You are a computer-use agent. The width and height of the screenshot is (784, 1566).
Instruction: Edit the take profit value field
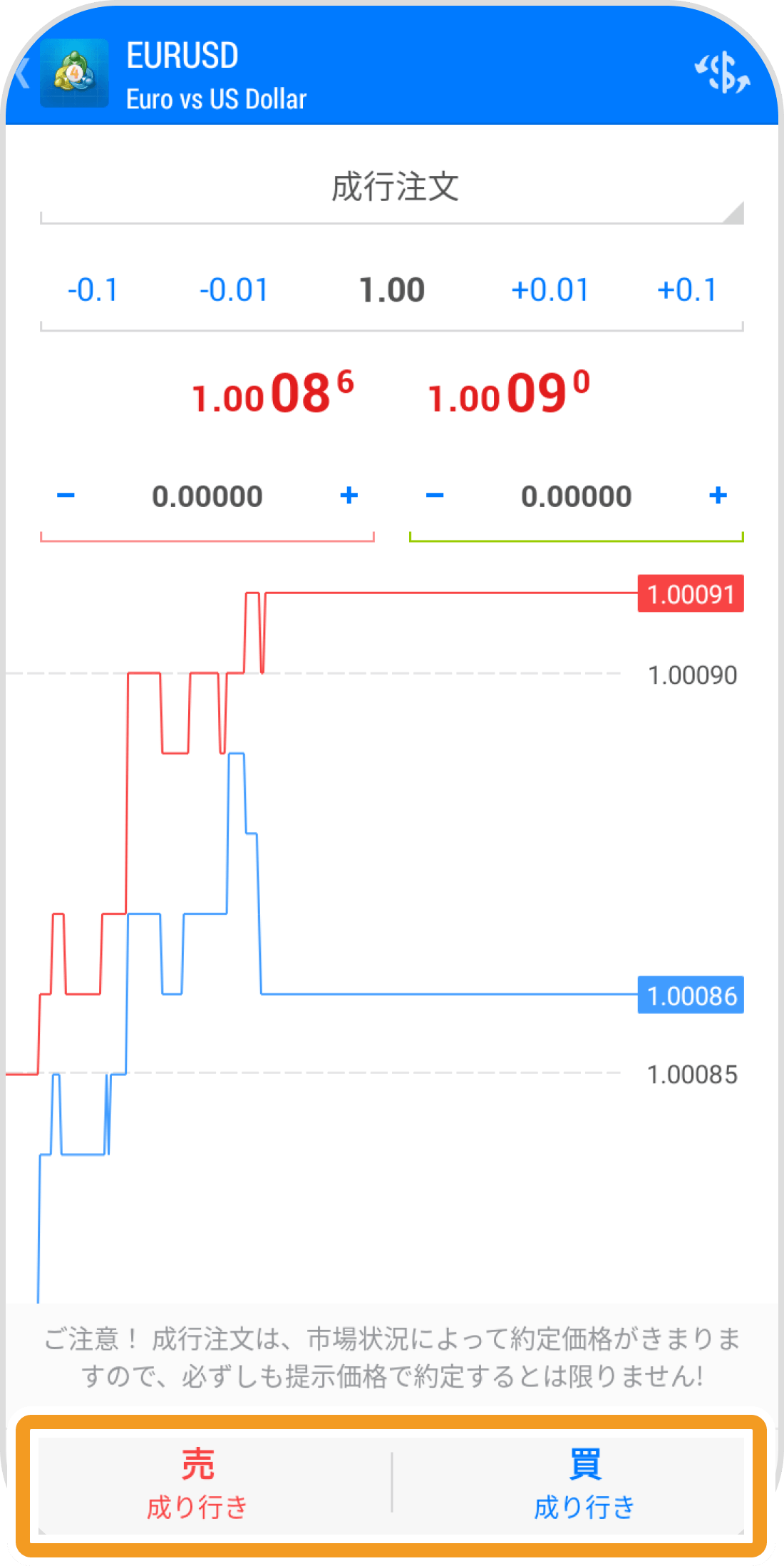click(x=576, y=496)
